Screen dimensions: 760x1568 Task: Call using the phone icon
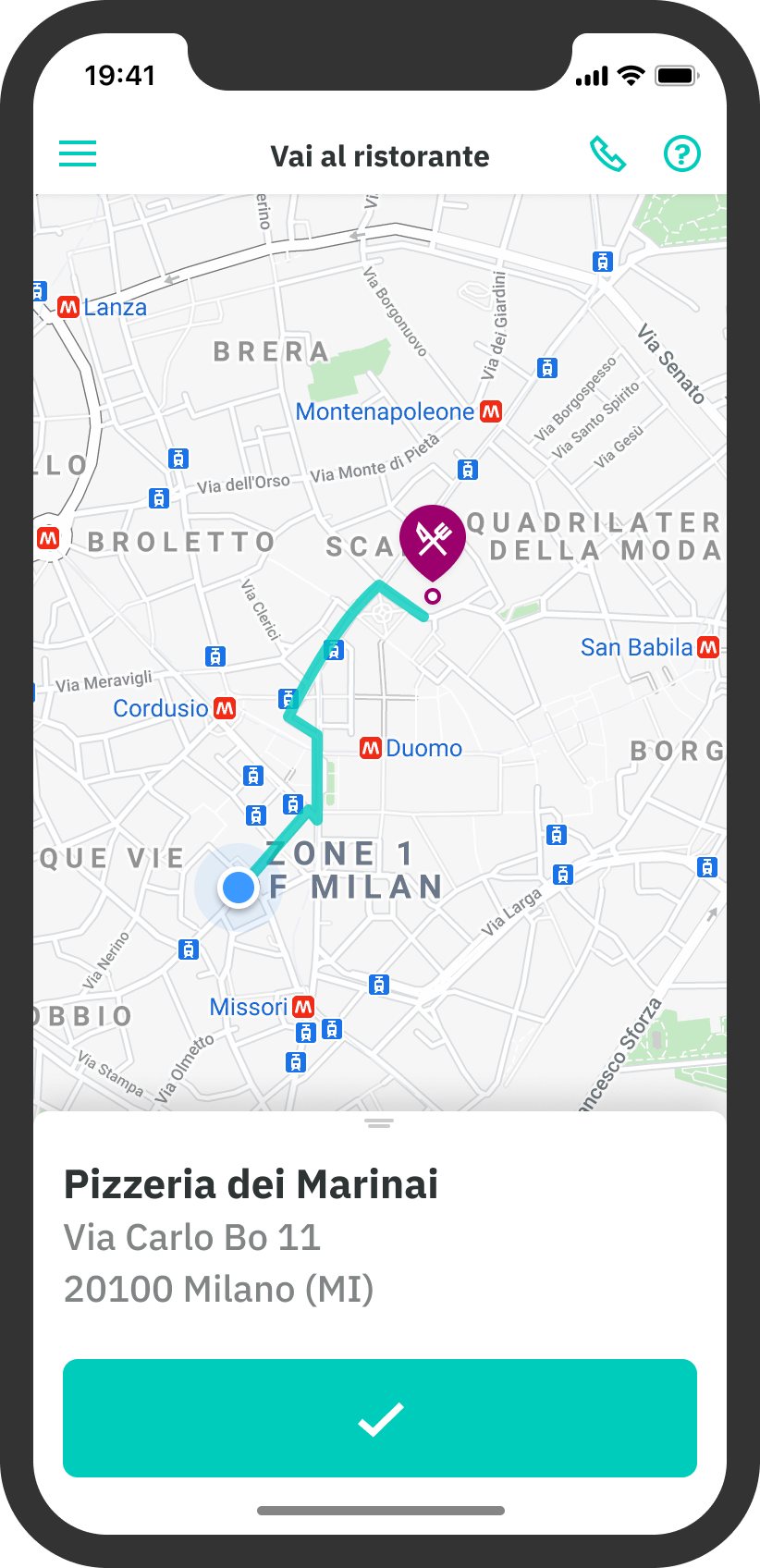tap(607, 154)
